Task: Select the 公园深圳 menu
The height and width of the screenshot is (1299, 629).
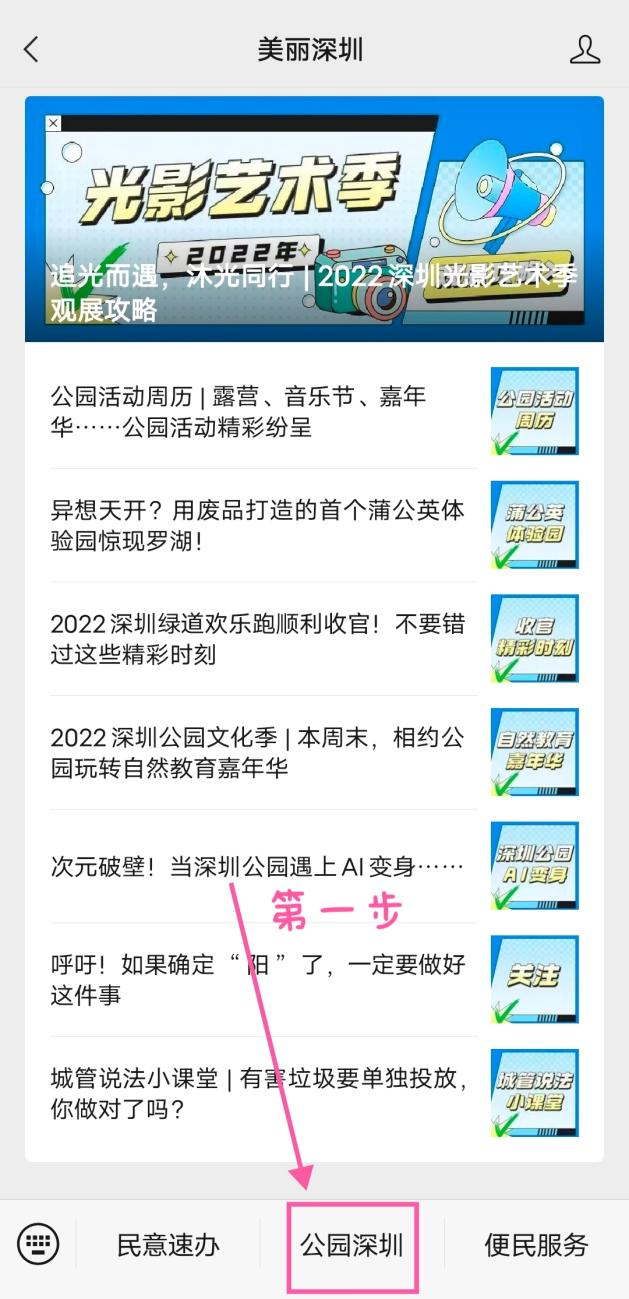Action: pyautogui.click(x=352, y=1246)
